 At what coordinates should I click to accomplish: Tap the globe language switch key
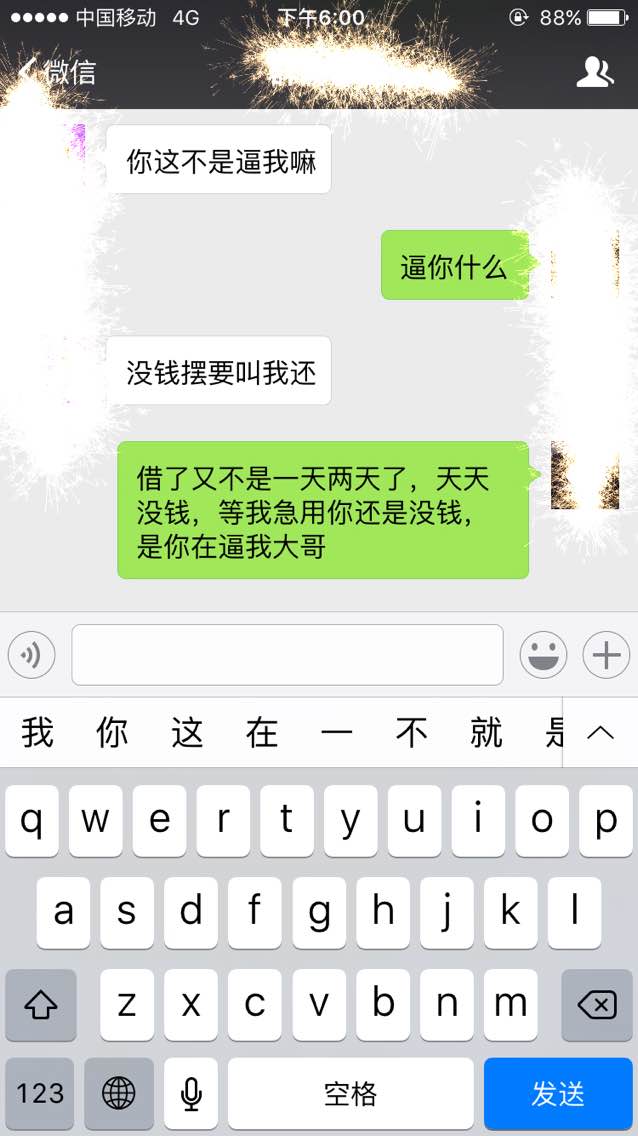tap(119, 1093)
